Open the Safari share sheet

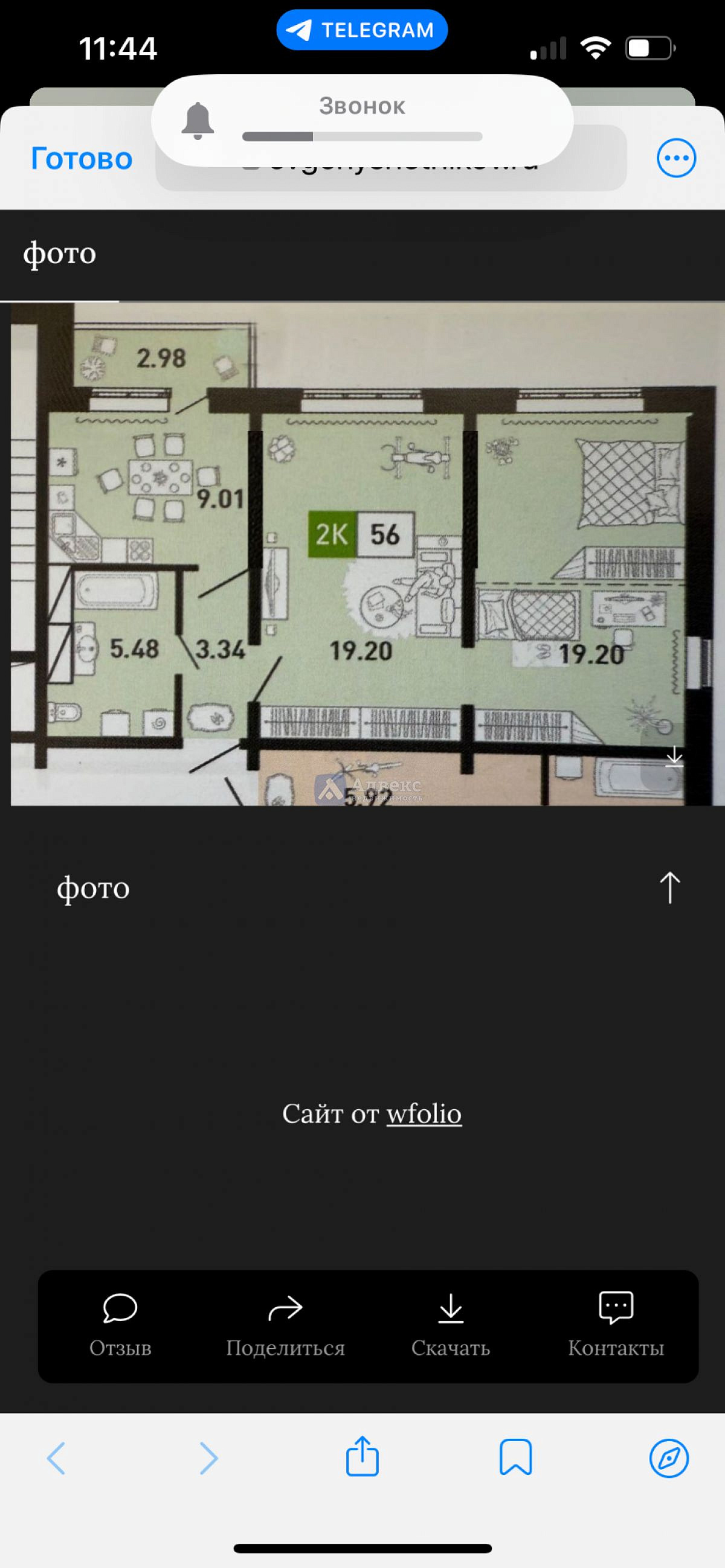coord(362,1457)
